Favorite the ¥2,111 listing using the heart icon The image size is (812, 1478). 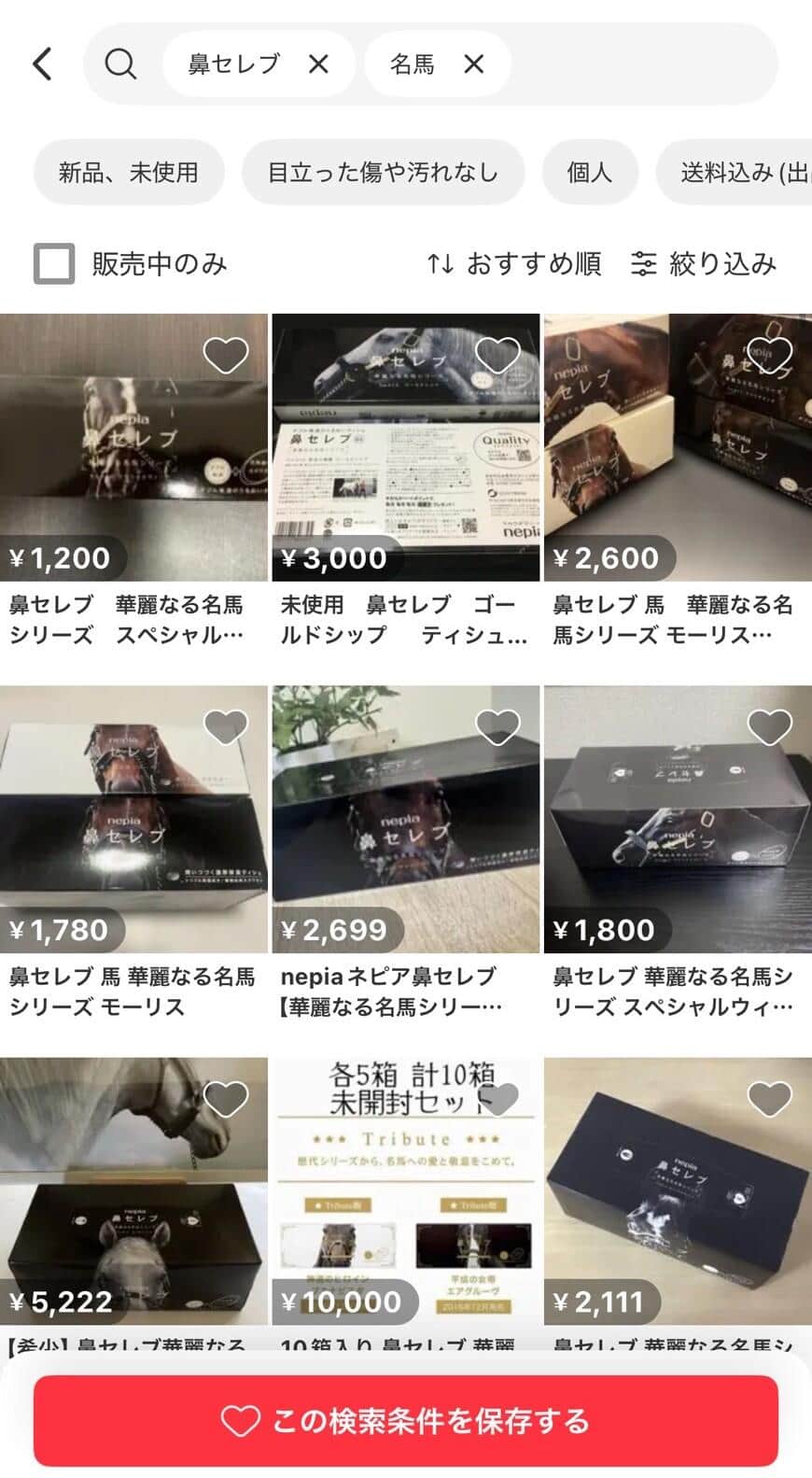click(x=770, y=1099)
